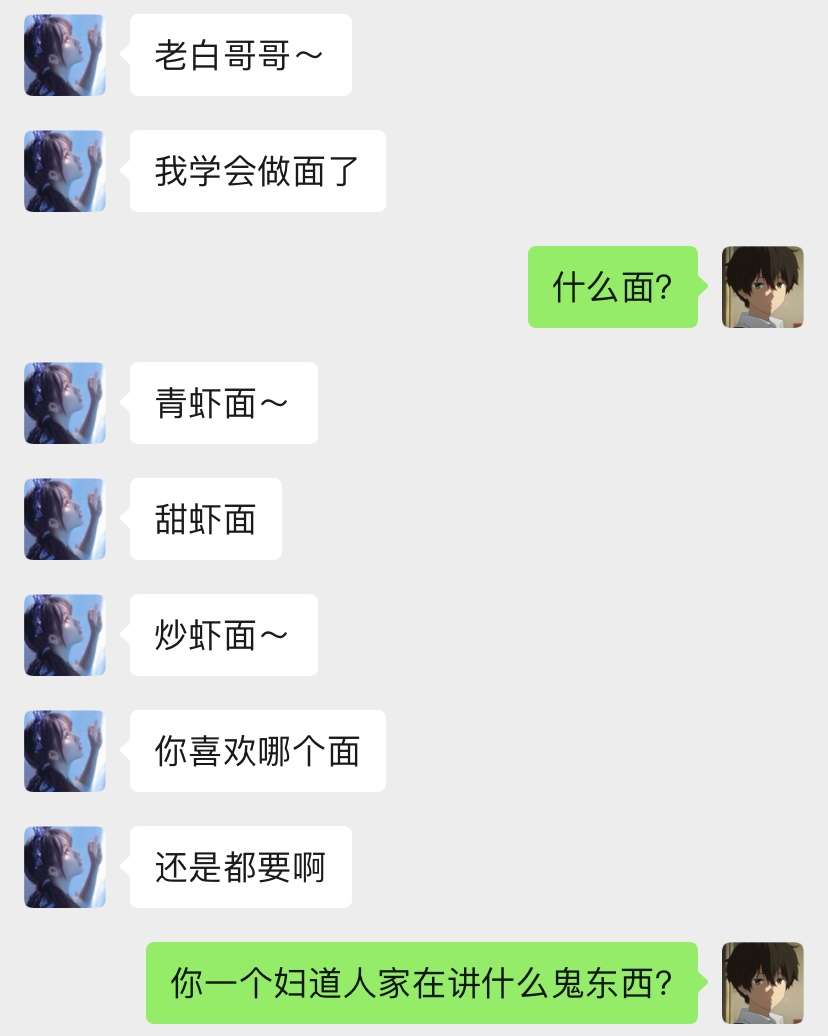The width and height of the screenshot is (828, 1036).
Task: Select the 甜虾面 message bubble
Action: tap(205, 519)
